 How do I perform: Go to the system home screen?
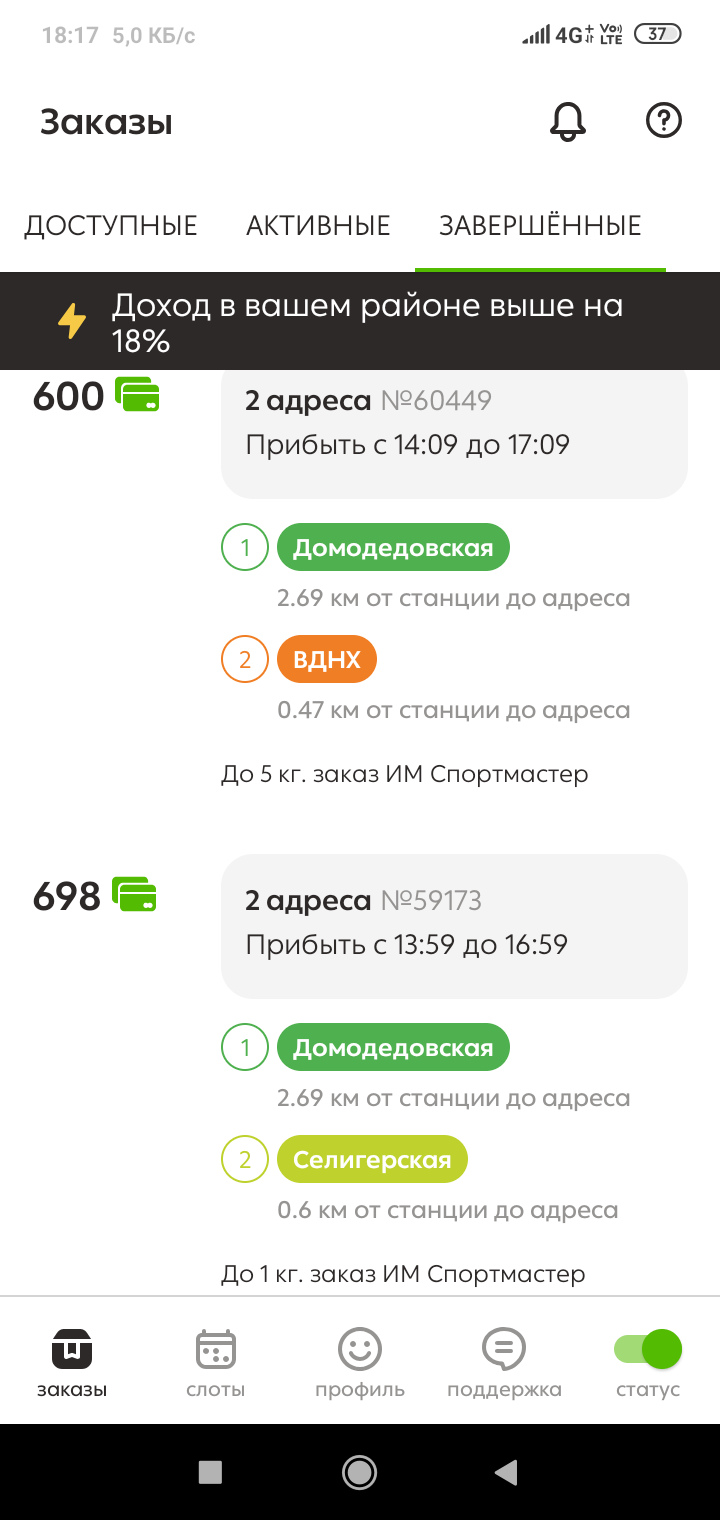(x=359, y=1471)
